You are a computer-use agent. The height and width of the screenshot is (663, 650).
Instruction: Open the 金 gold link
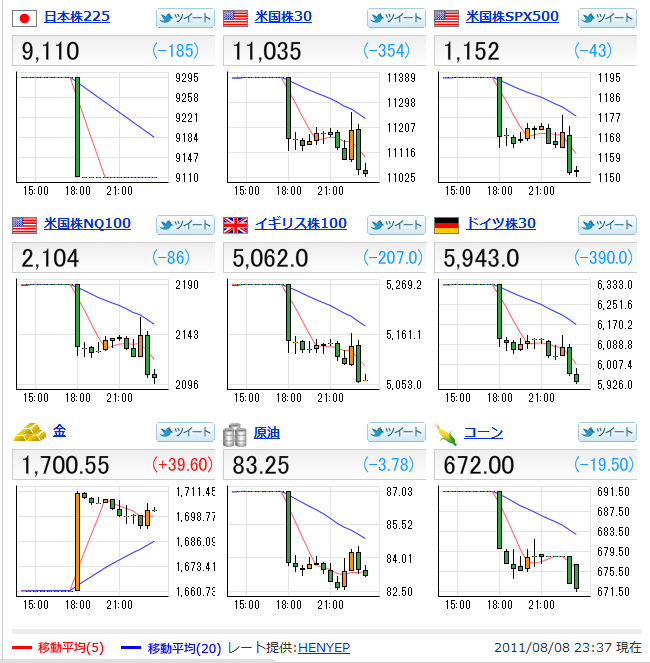(x=60, y=432)
